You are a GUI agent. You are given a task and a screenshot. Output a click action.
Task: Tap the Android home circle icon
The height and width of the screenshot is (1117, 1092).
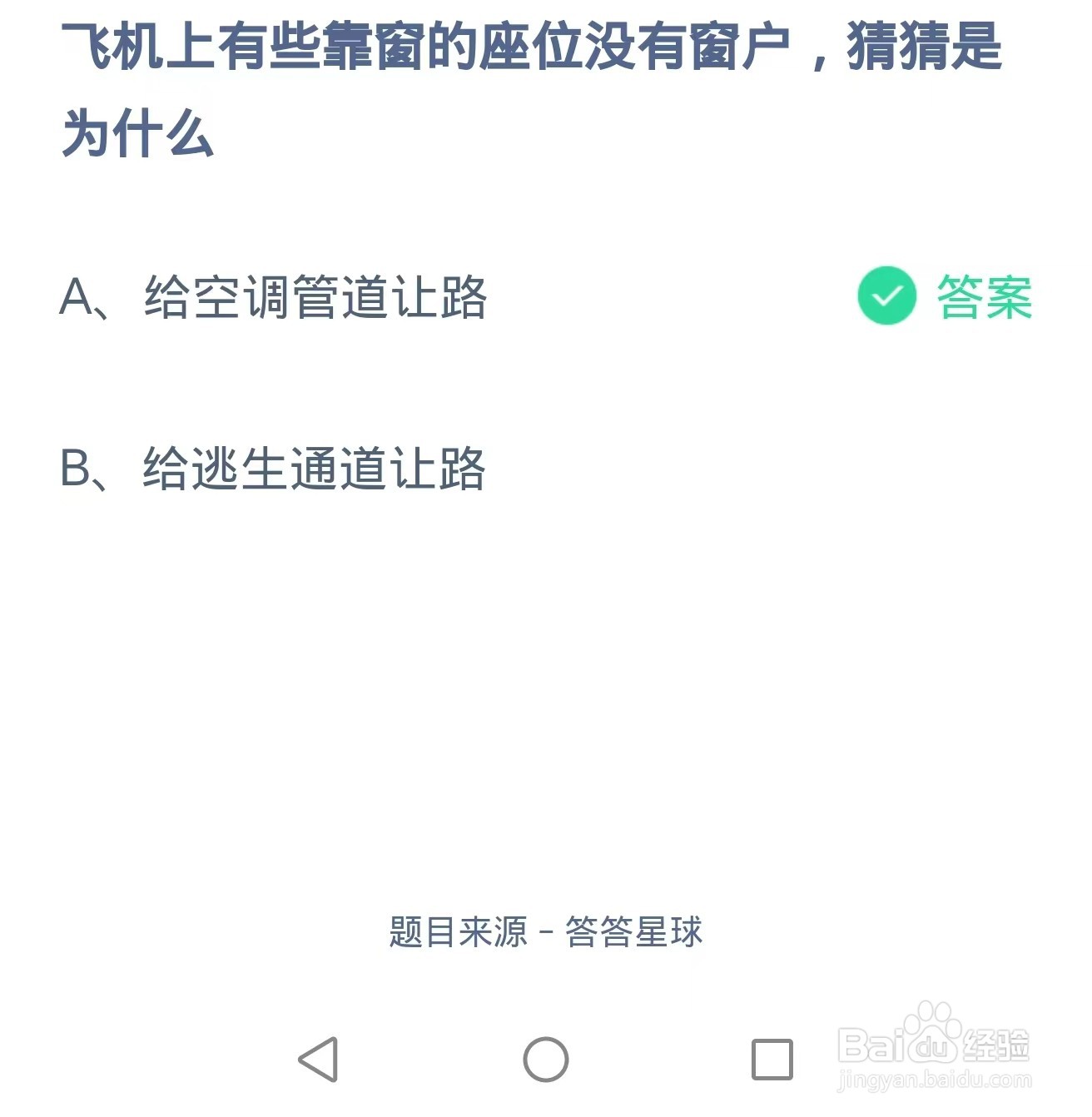(545, 1059)
